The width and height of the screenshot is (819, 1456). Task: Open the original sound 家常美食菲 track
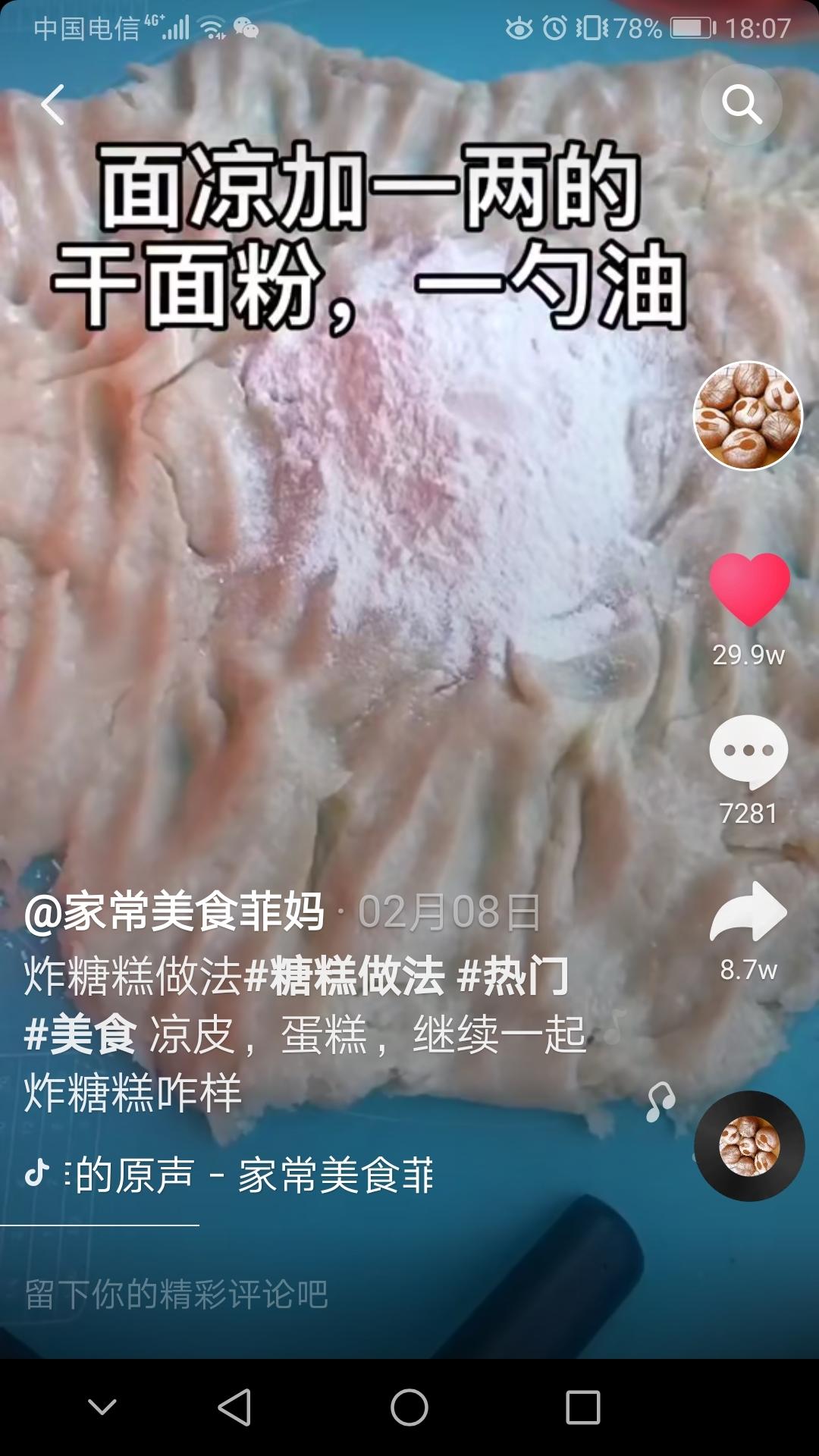[x=250, y=1175]
